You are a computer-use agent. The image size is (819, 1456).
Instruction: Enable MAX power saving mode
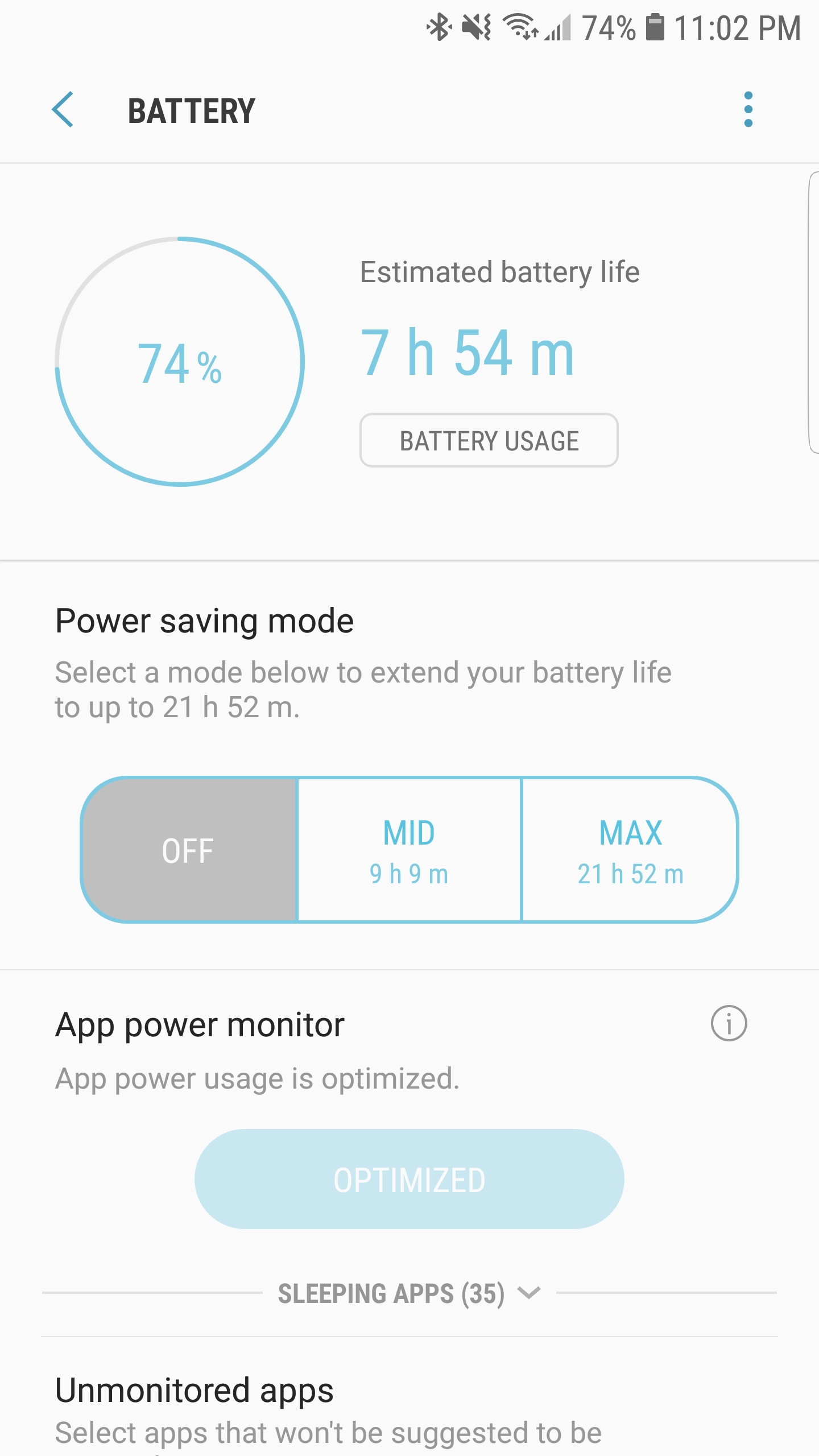[x=630, y=850]
